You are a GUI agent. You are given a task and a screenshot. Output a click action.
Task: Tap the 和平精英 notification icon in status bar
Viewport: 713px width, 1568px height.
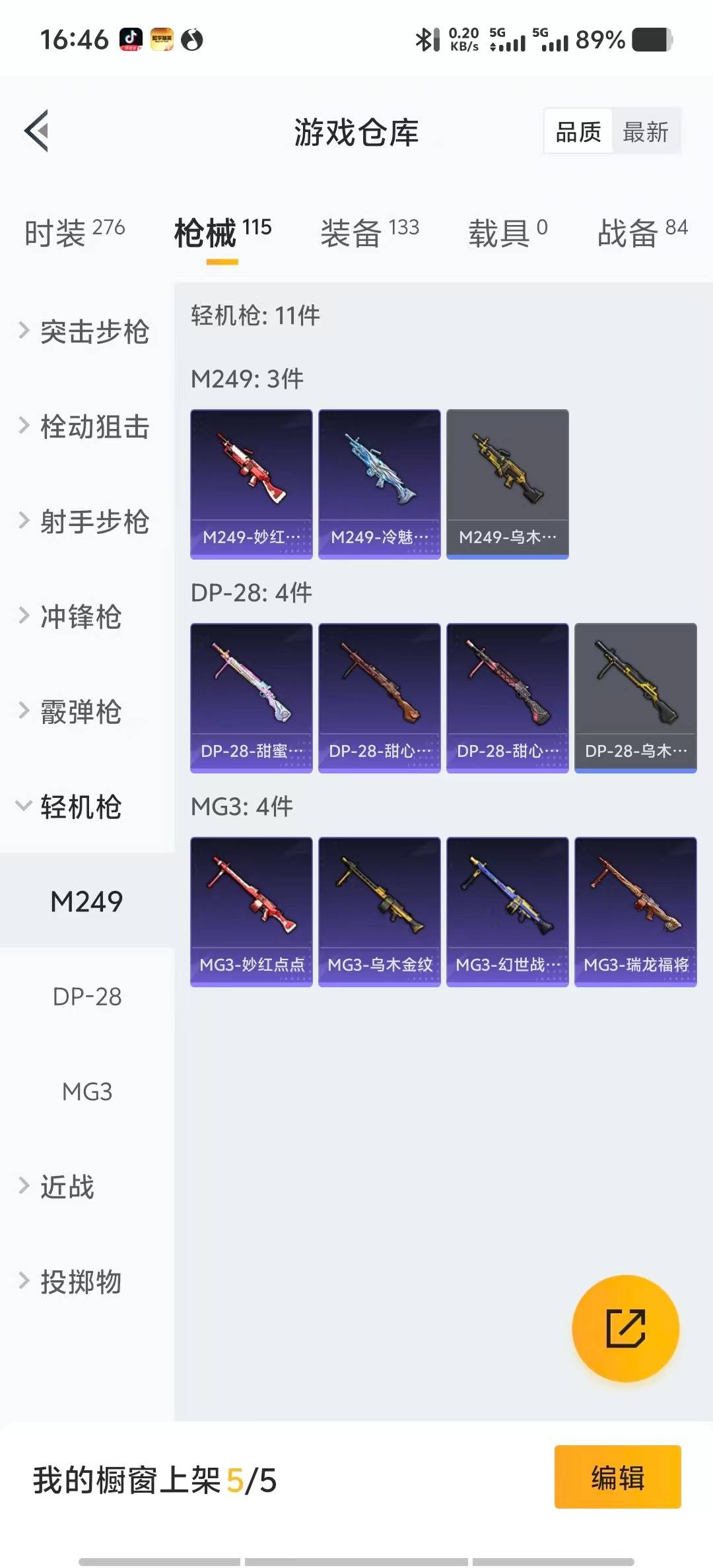click(163, 40)
